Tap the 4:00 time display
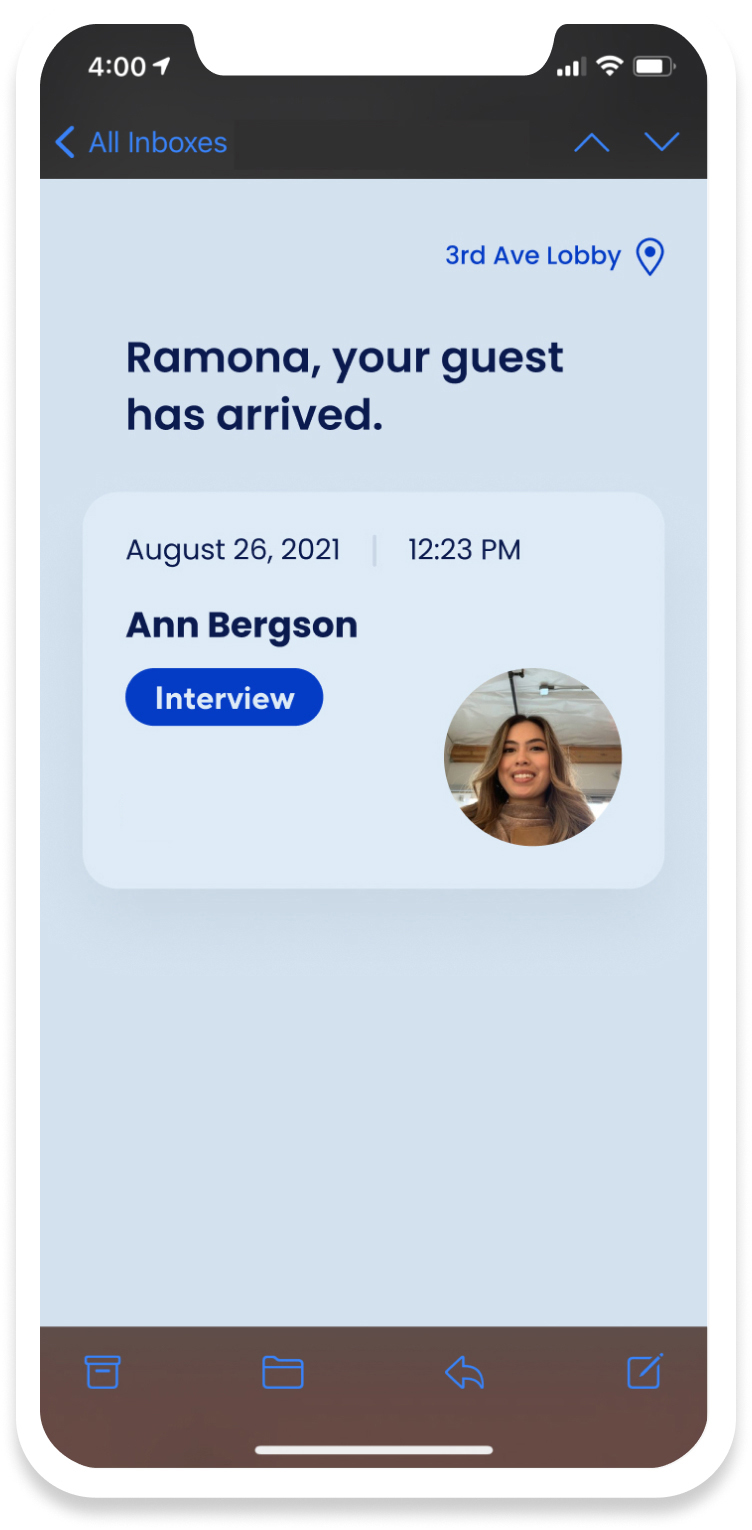This screenshot has height=1530, width=752. coord(118,66)
